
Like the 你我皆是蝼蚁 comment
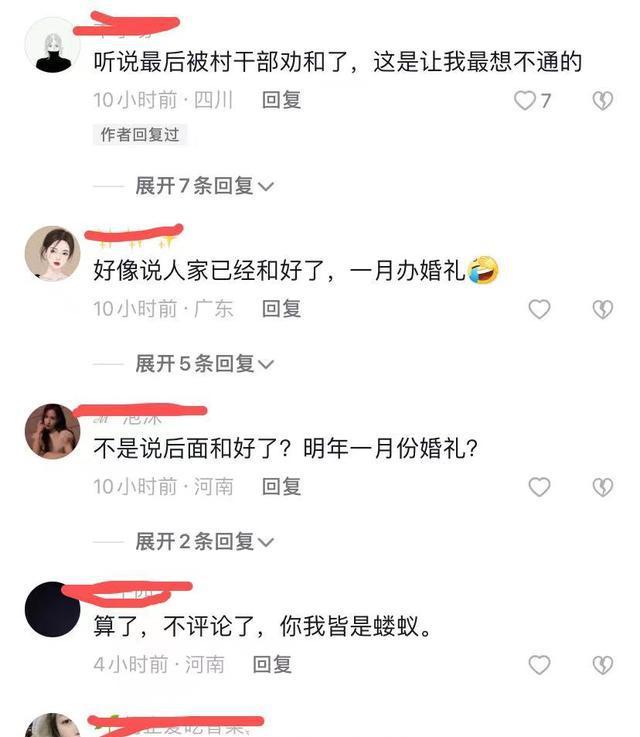click(539, 664)
